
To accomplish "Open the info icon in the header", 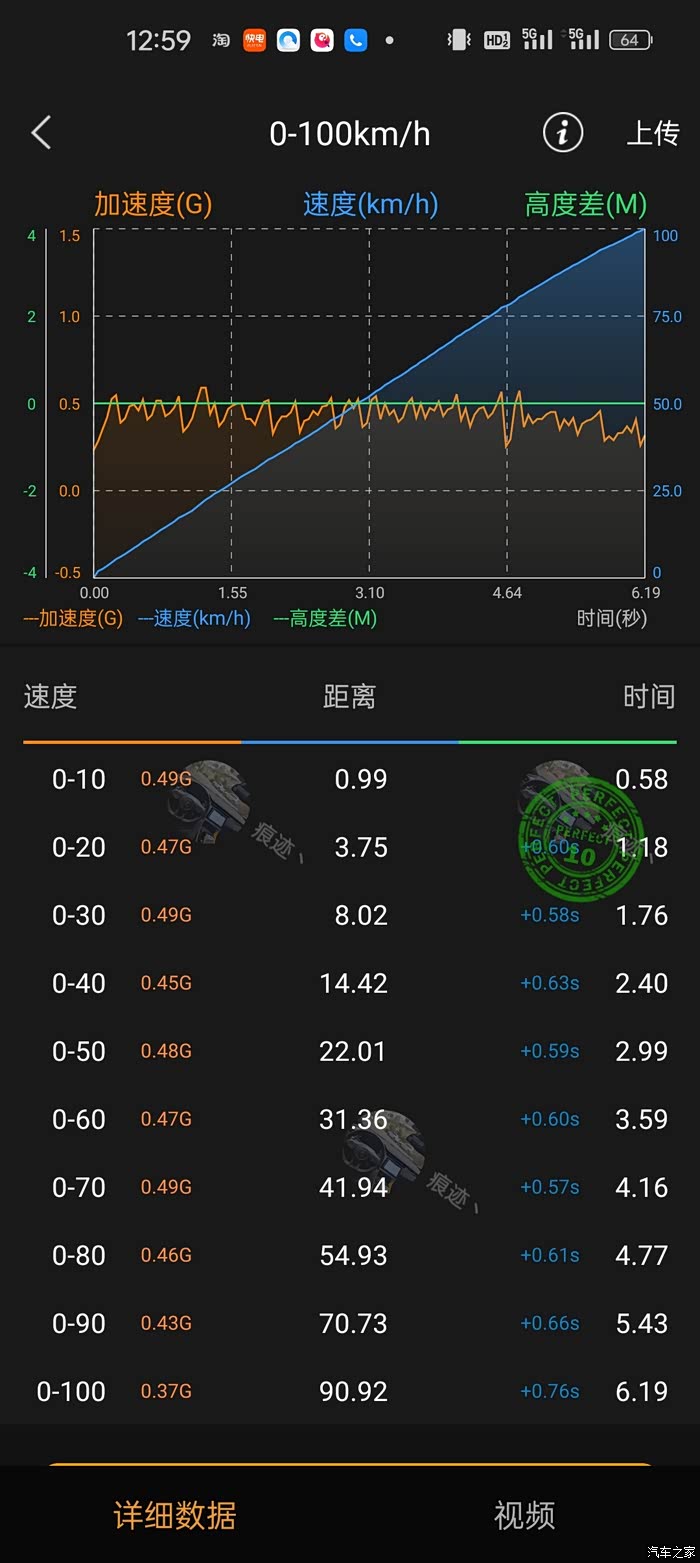I will 563,132.
